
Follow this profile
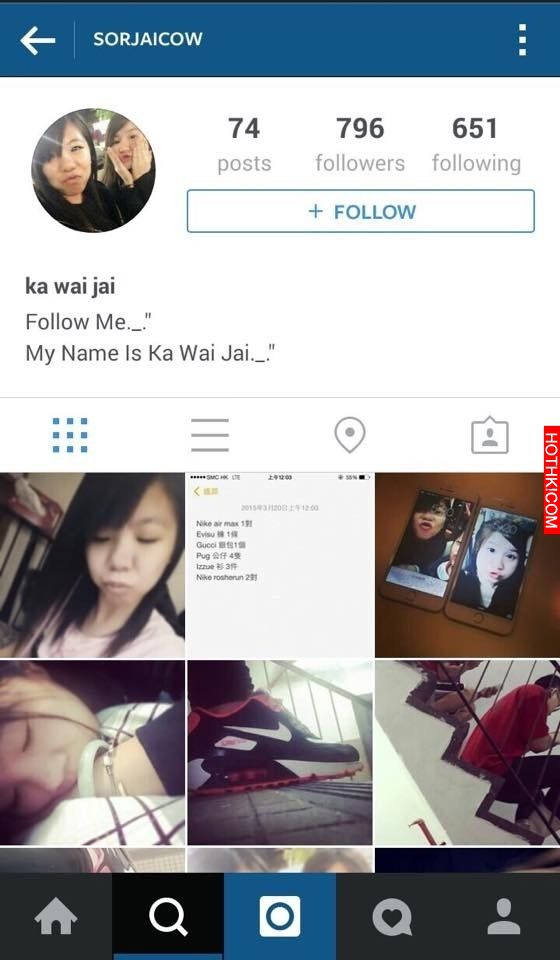[x=360, y=211]
